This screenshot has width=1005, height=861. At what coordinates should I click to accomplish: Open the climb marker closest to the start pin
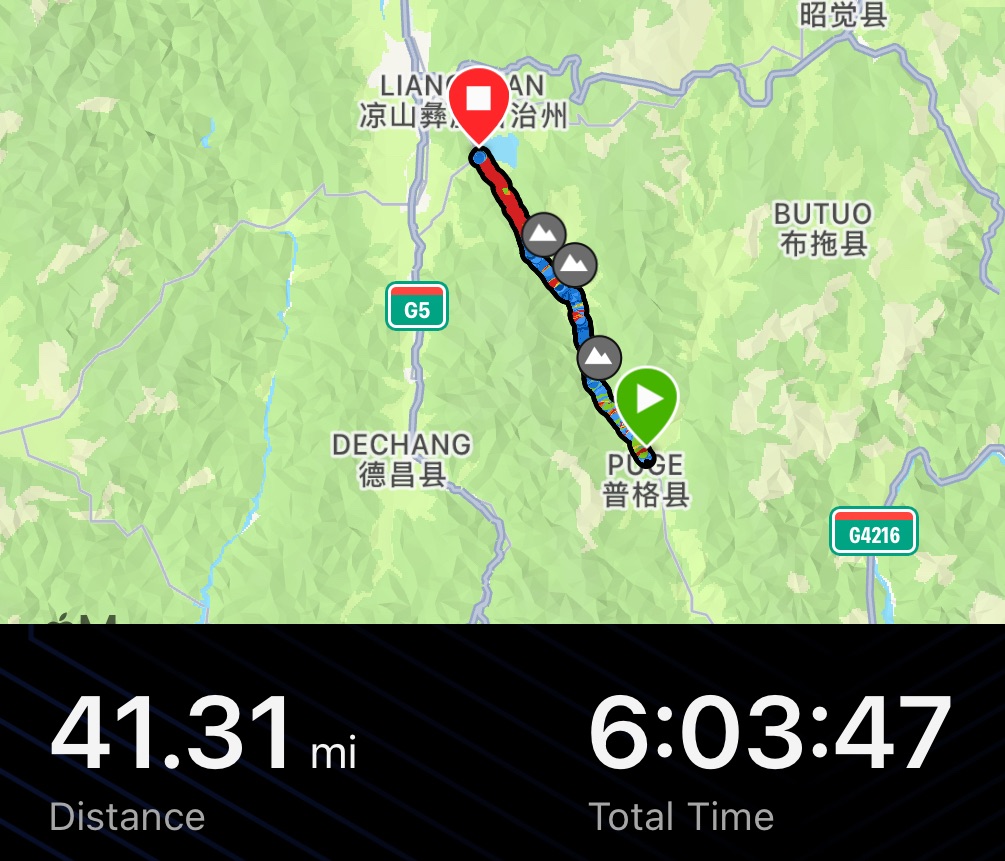[x=599, y=356]
